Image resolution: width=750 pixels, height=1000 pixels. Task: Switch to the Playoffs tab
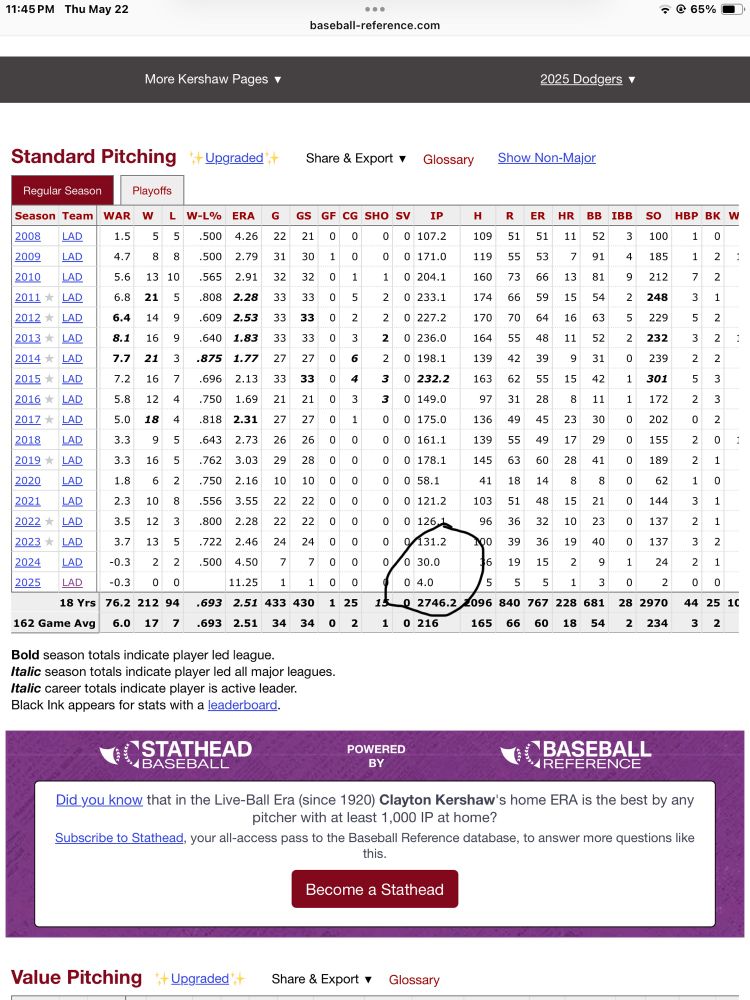point(152,190)
